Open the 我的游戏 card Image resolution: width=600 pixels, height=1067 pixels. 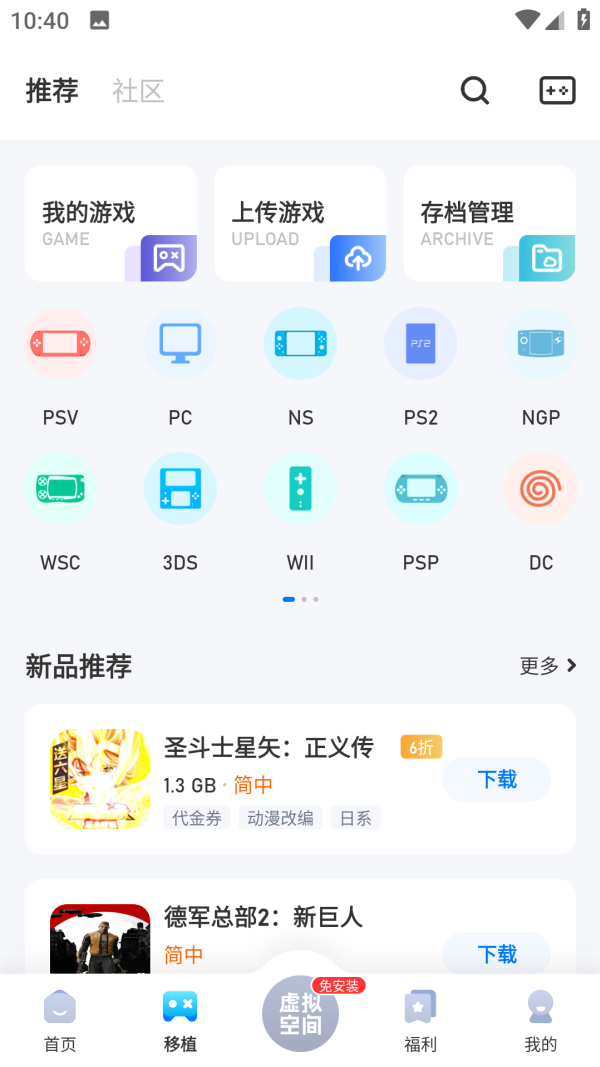tap(111, 224)
